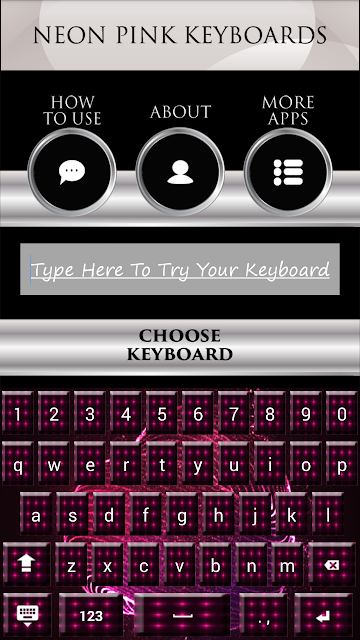This screenshot has width=360, height=640.
Task: Open the More Apps list button
Action: 288,172
